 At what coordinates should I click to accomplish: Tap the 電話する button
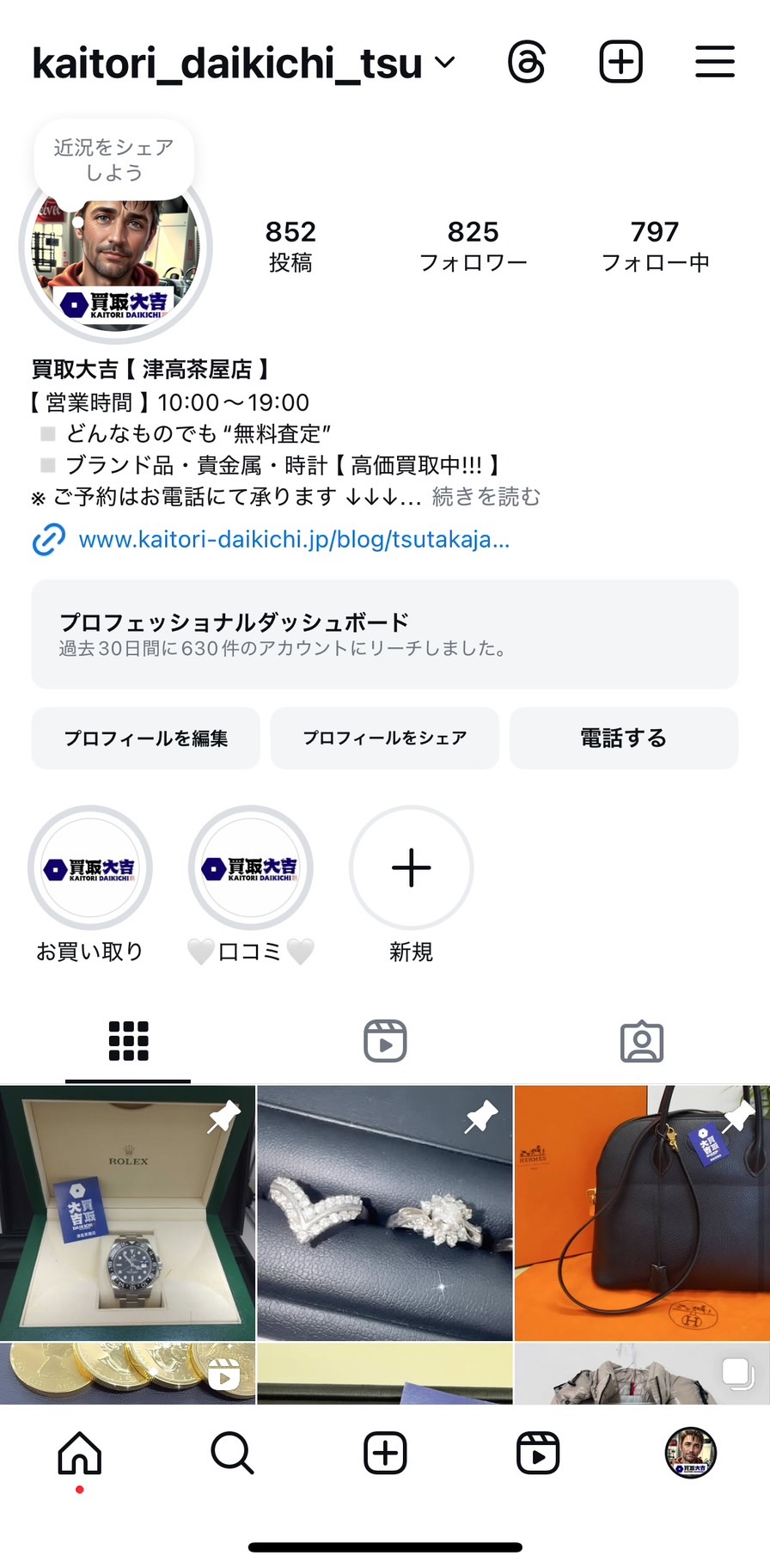(x=623, y=738)
